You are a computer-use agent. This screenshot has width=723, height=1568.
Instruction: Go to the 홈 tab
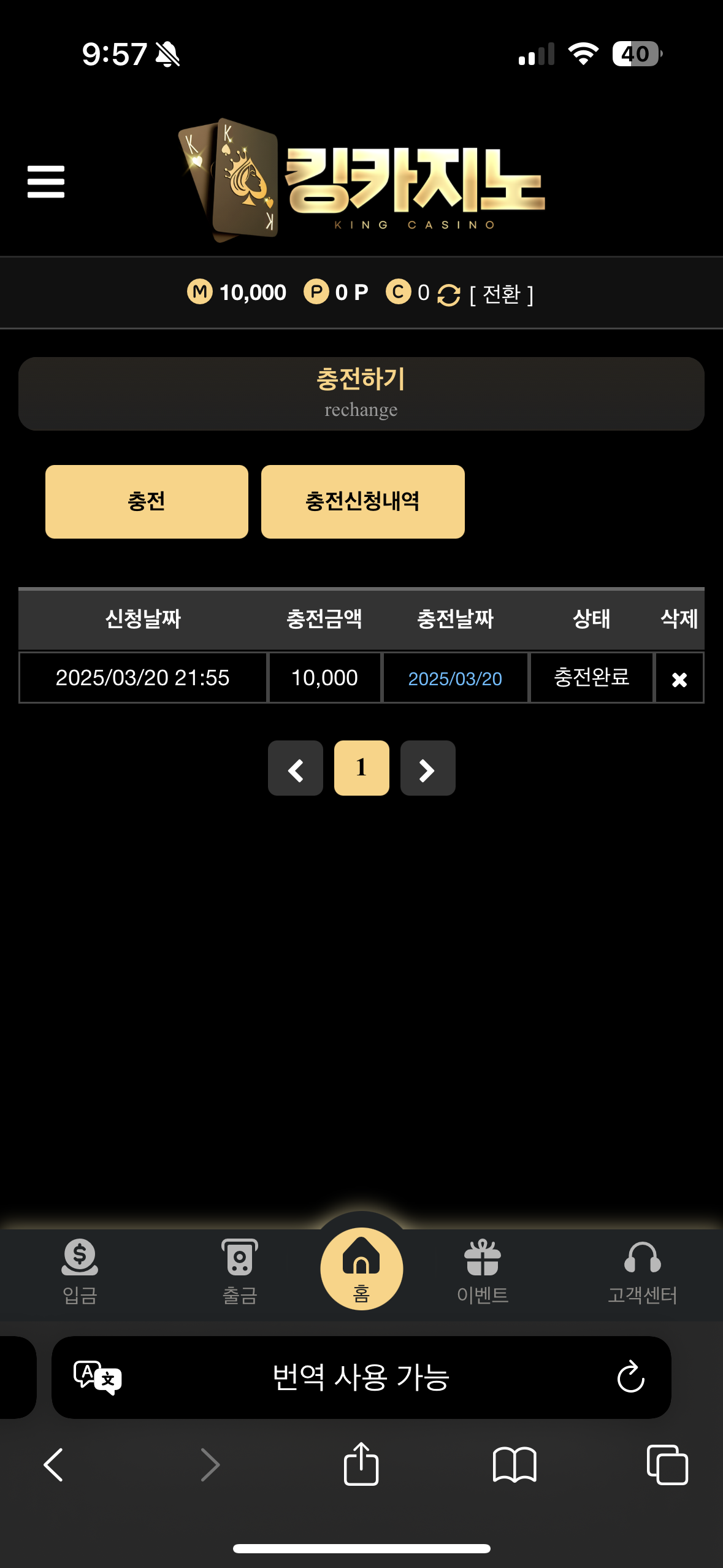361,1269
